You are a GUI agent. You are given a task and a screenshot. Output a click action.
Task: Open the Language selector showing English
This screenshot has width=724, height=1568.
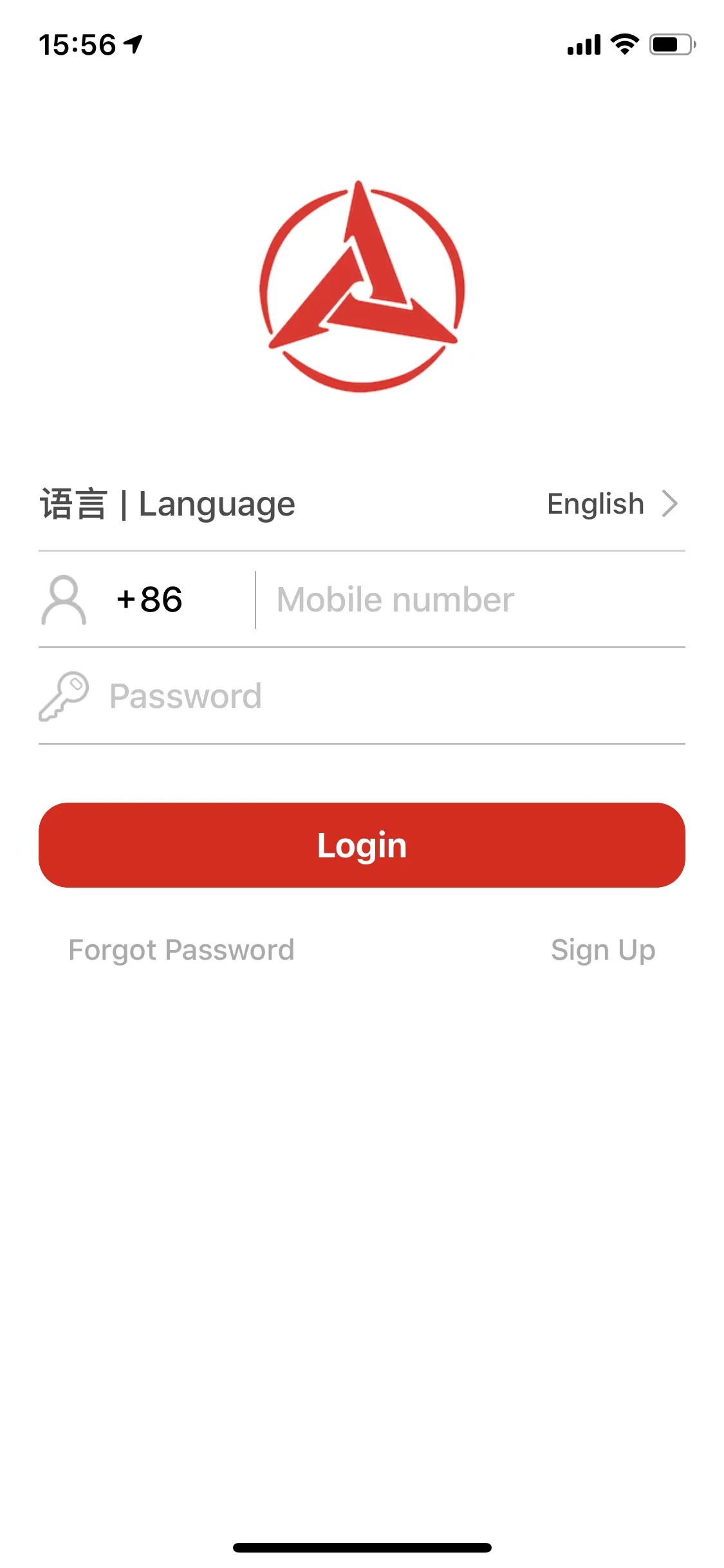click(x=362, y=504)
